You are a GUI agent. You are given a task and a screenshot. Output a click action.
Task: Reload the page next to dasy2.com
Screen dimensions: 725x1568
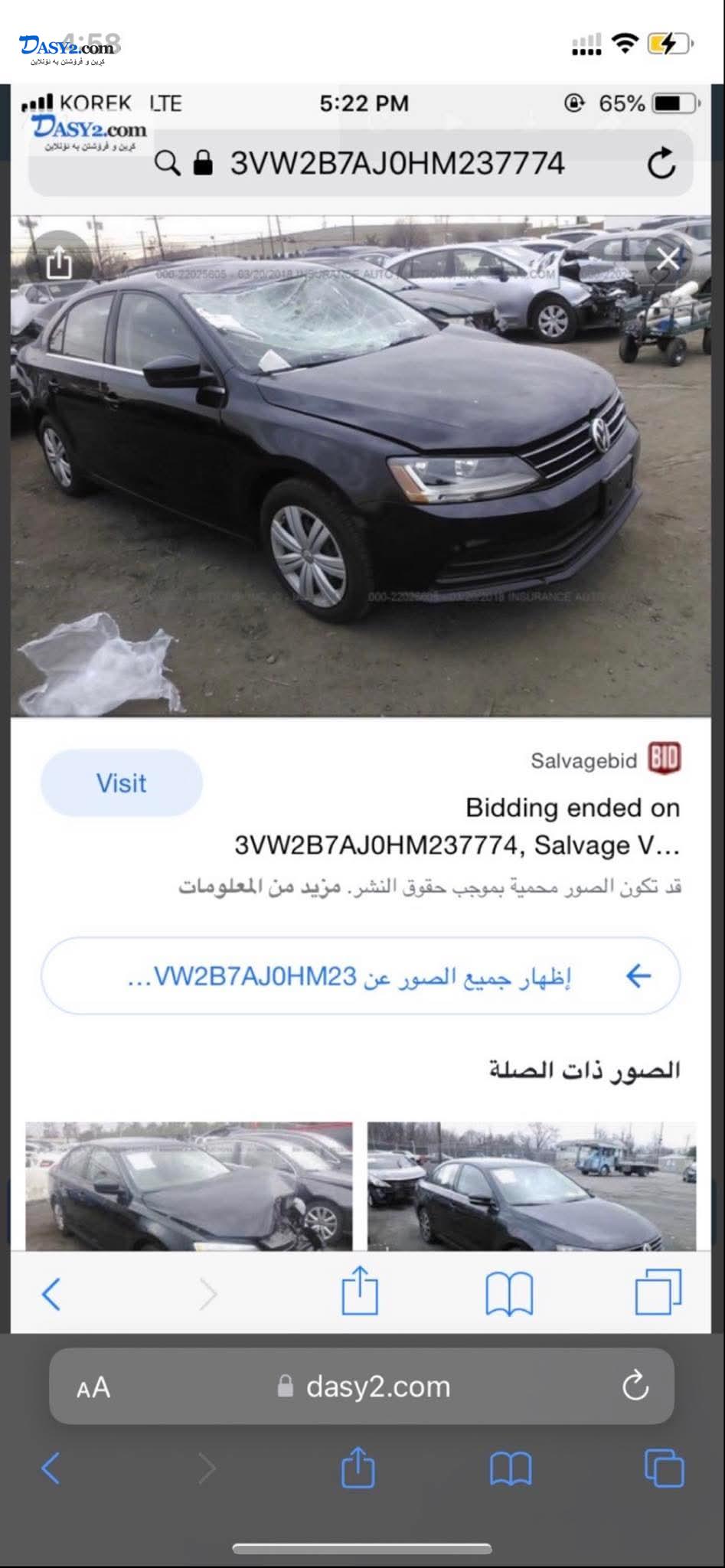(635, 1385)
